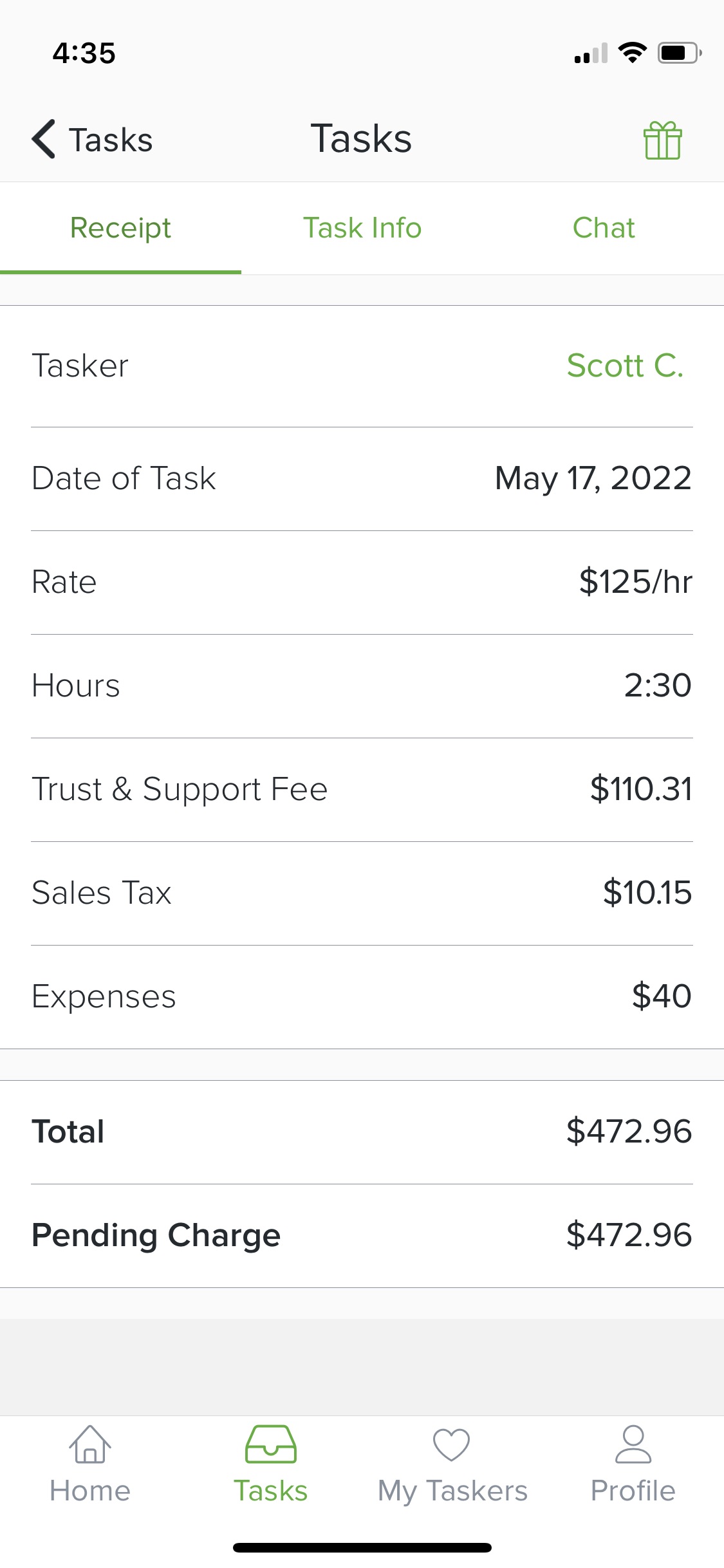The width and height of the screenshot is (724, 1568).
Task: Open the gift rewards icon
Action: pyautogui.click(x=664, y=139)
